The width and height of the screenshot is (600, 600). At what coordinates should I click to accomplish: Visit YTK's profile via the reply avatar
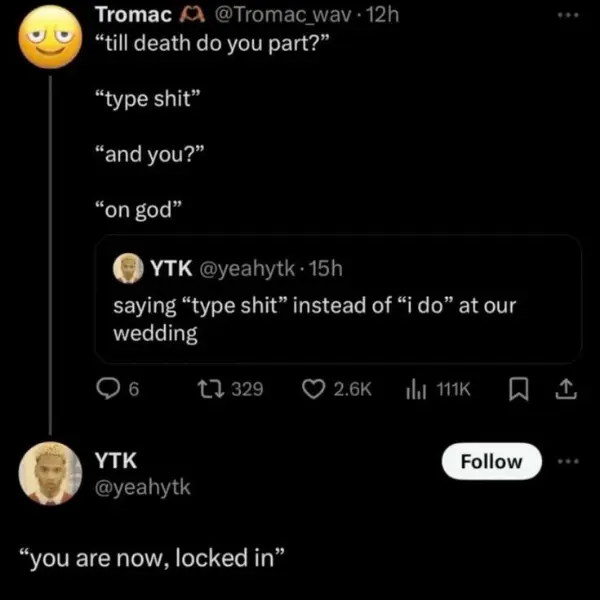pyautogui.click(x=49, y=471)
